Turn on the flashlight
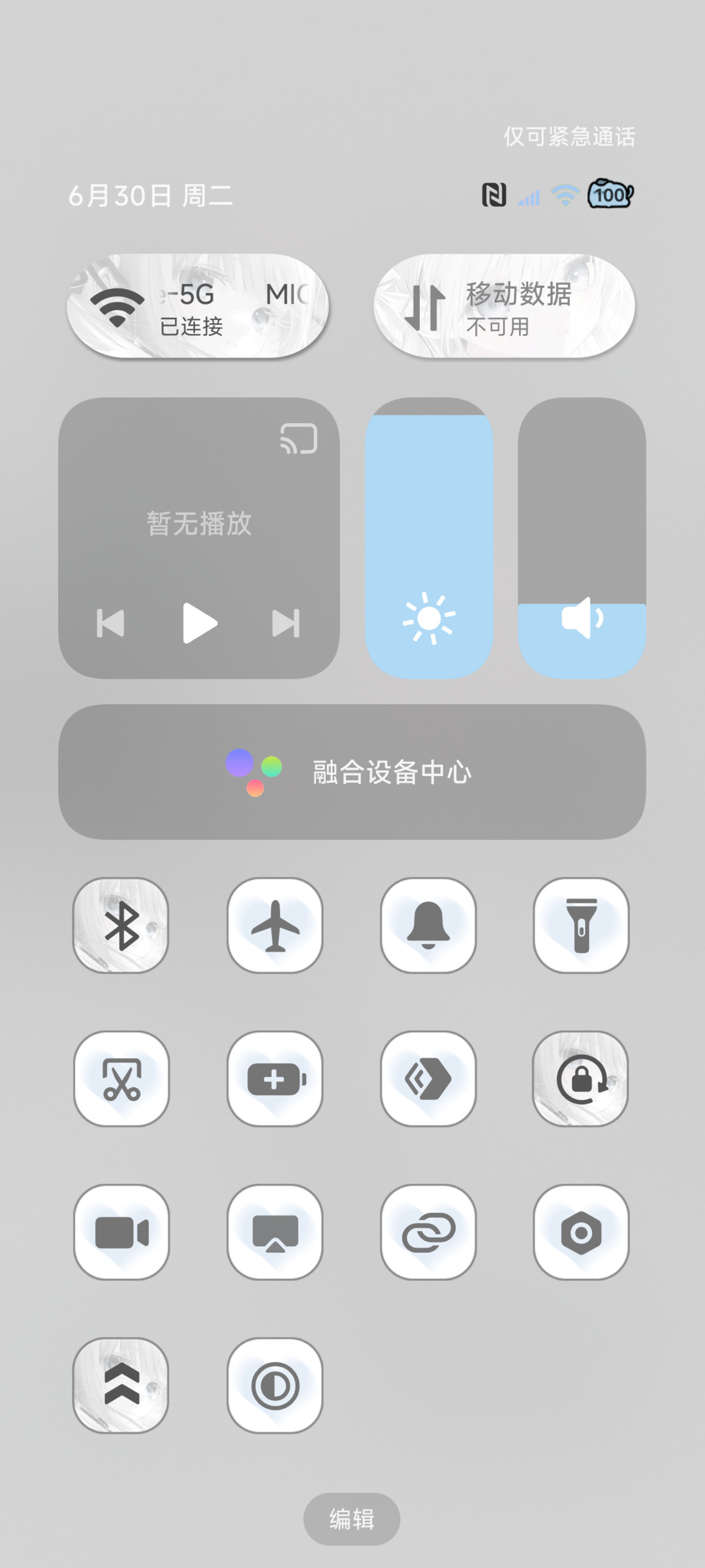 [x=581, y=925]
